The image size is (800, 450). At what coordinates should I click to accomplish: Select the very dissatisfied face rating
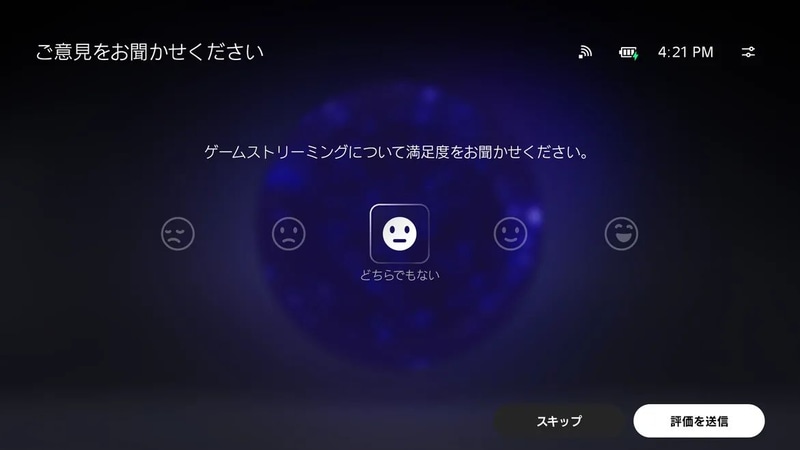[x=178, y=234]
